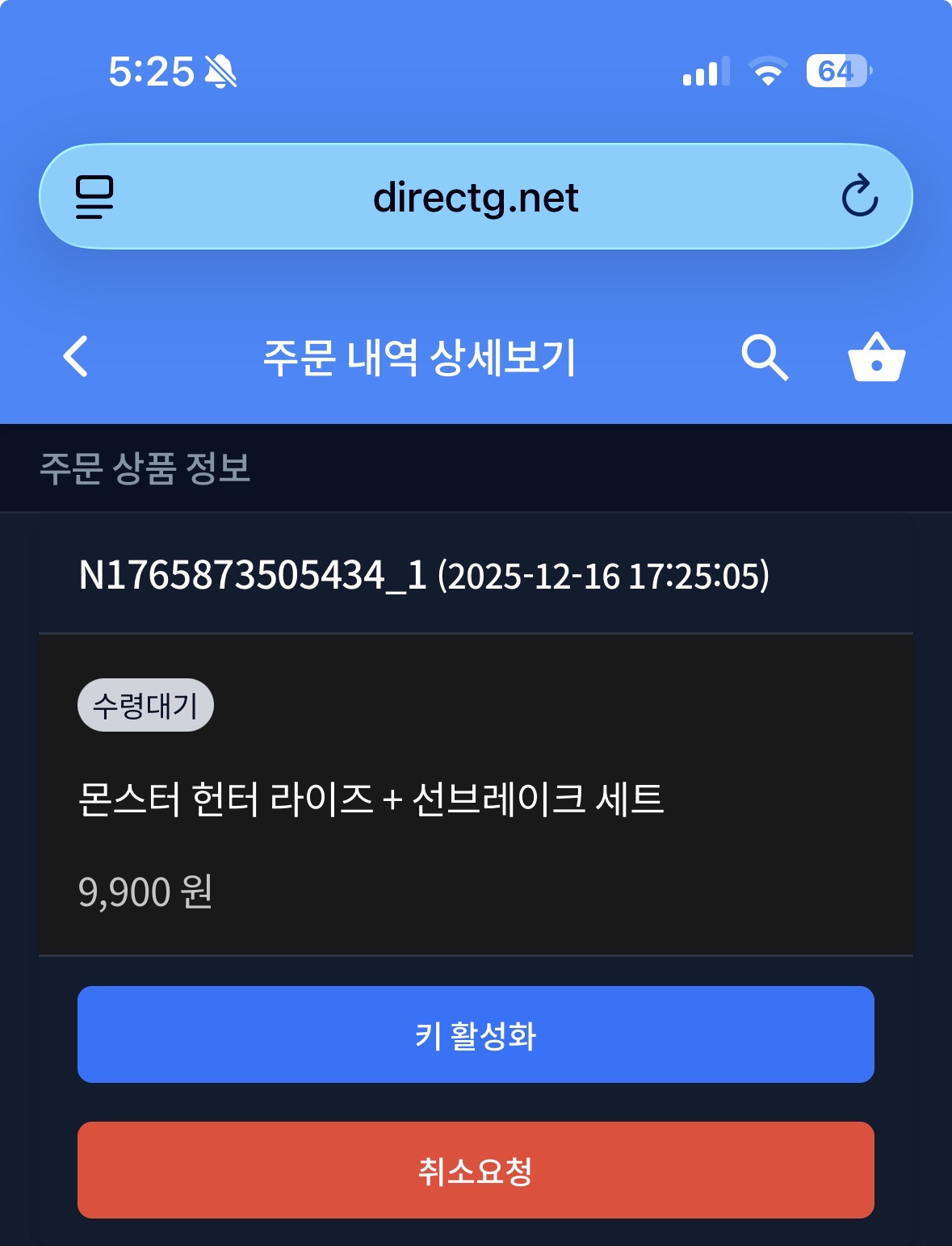Open the browser page menu icon
952x1246 pixels.
point(94,197)
